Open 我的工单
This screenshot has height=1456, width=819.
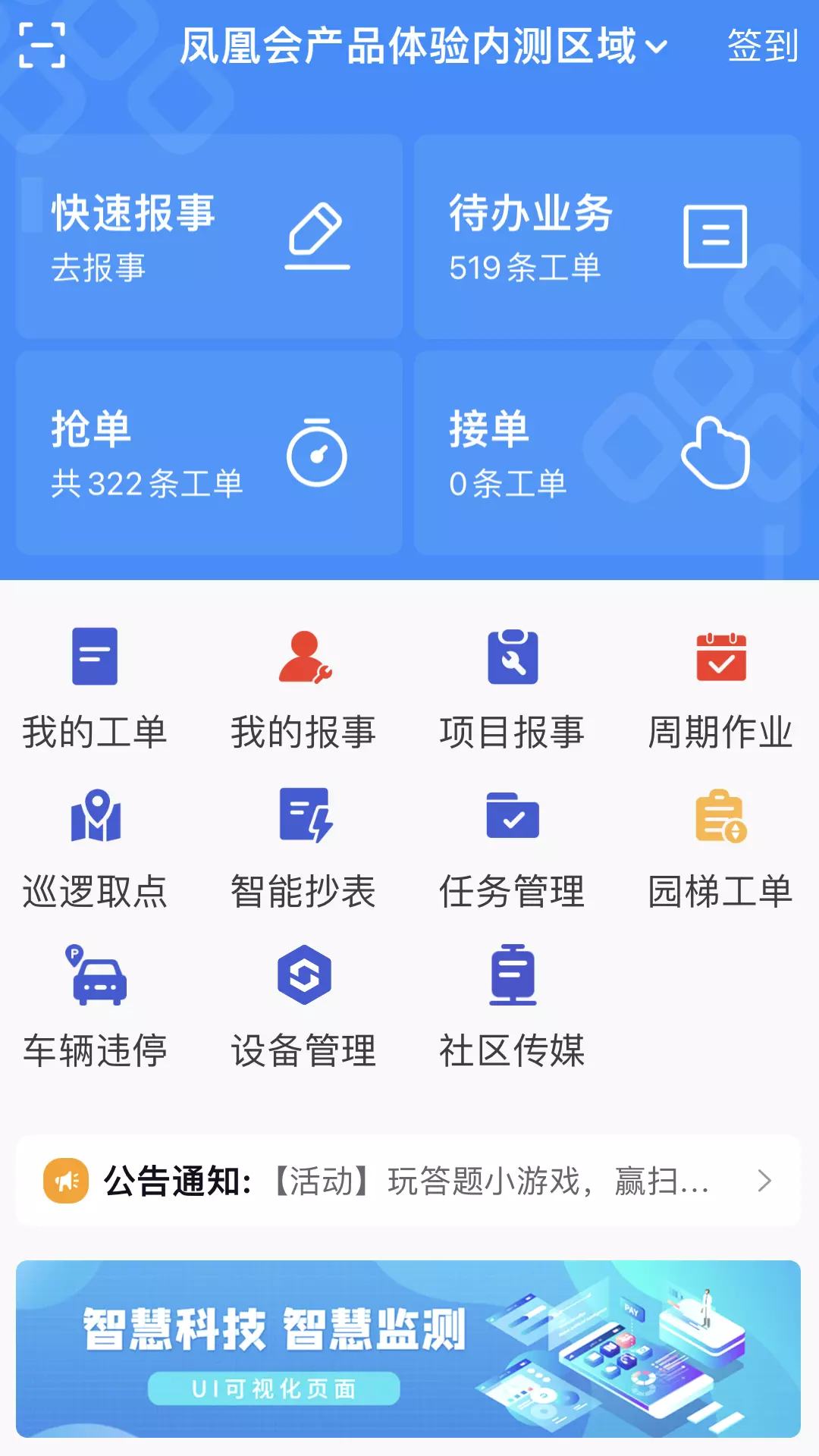[95, 689]
